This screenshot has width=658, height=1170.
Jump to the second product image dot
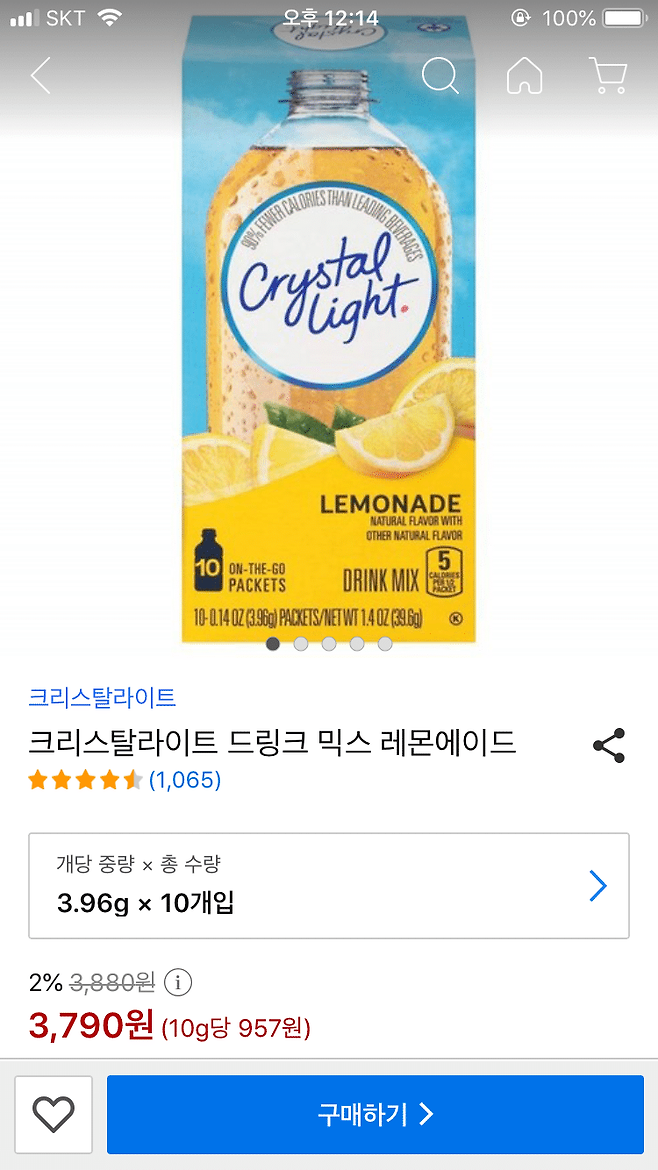[301, 644]
